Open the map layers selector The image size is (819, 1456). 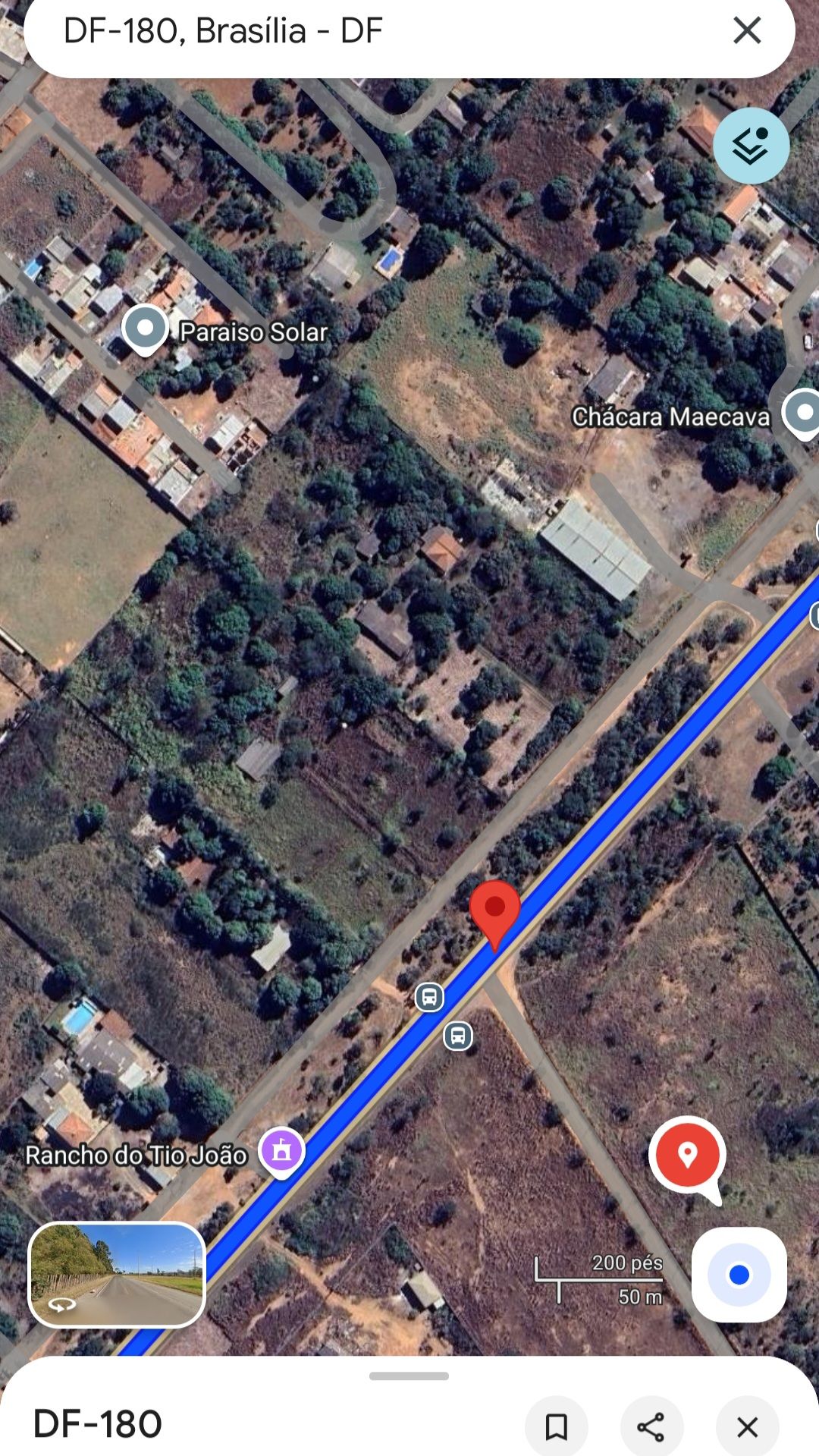coord(751,146)
